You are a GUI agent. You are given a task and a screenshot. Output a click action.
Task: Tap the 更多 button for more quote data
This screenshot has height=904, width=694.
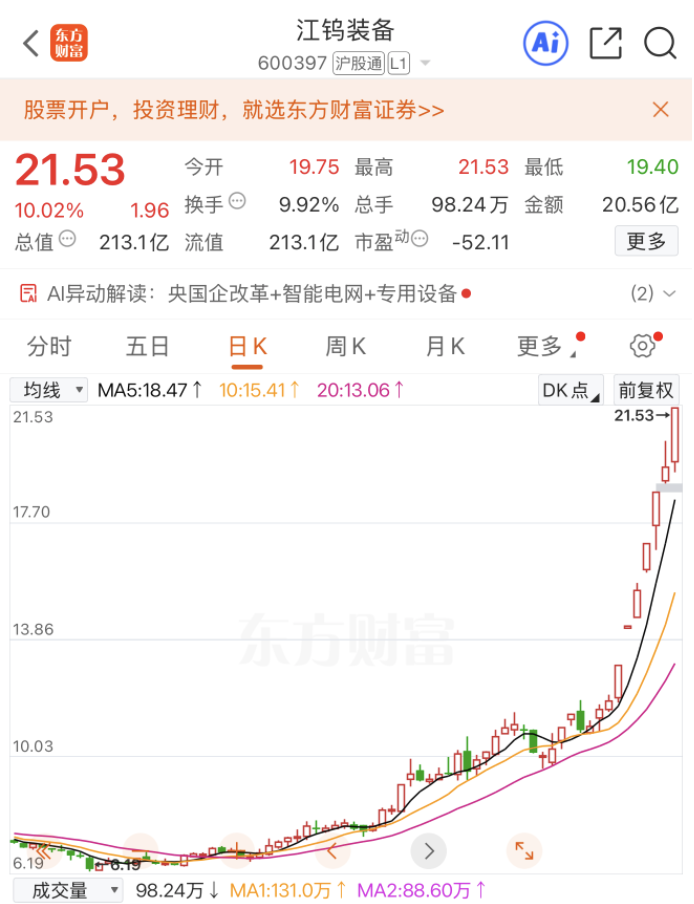[646, 241]
